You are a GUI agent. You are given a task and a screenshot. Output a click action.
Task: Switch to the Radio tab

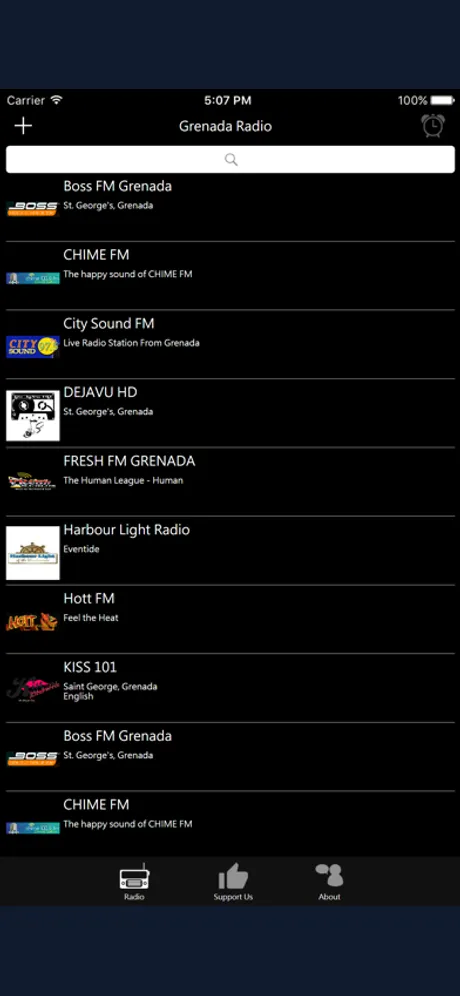coord(134,882)
